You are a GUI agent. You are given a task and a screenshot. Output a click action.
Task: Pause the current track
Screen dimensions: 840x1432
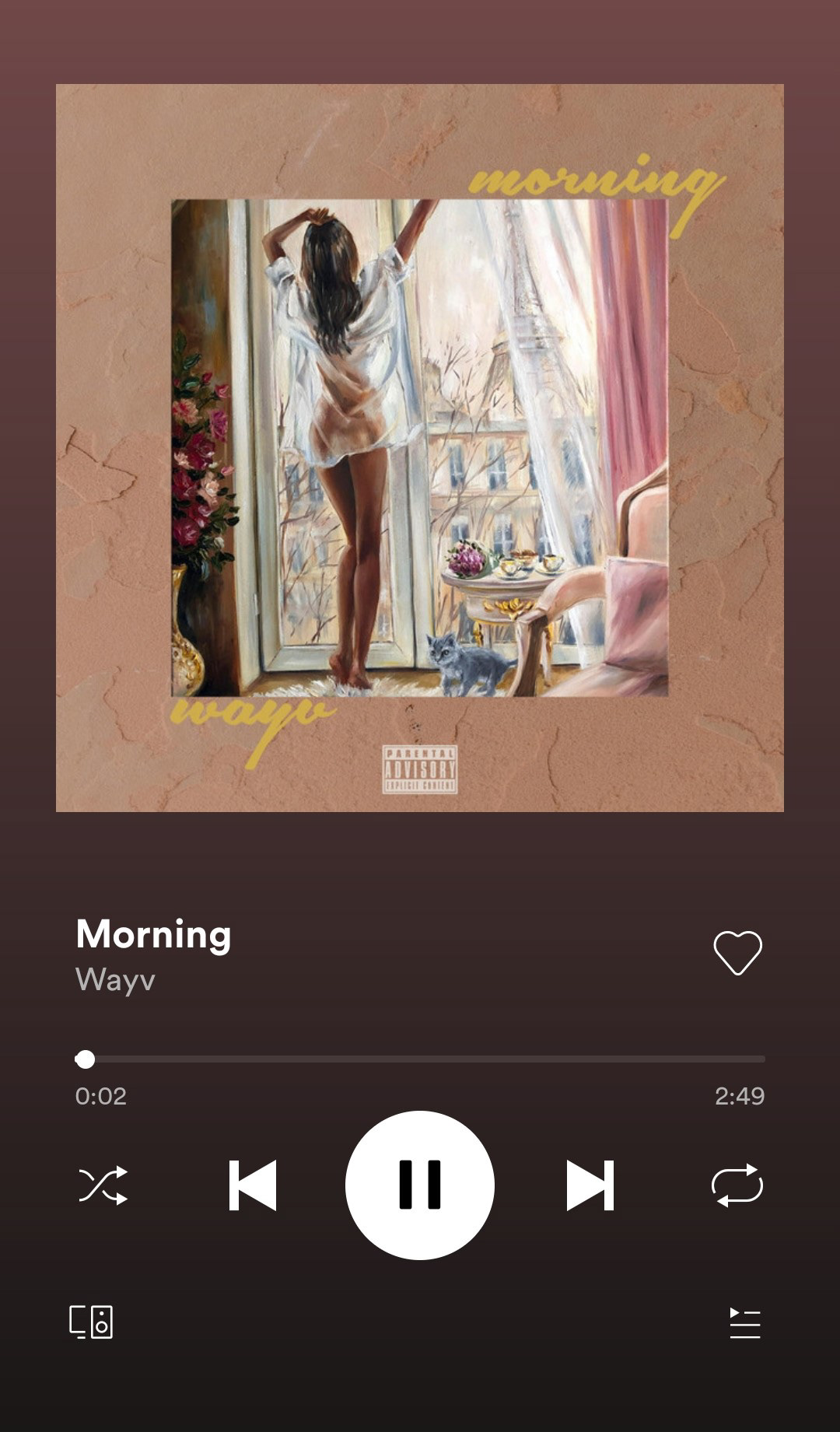coord(420,1185)
